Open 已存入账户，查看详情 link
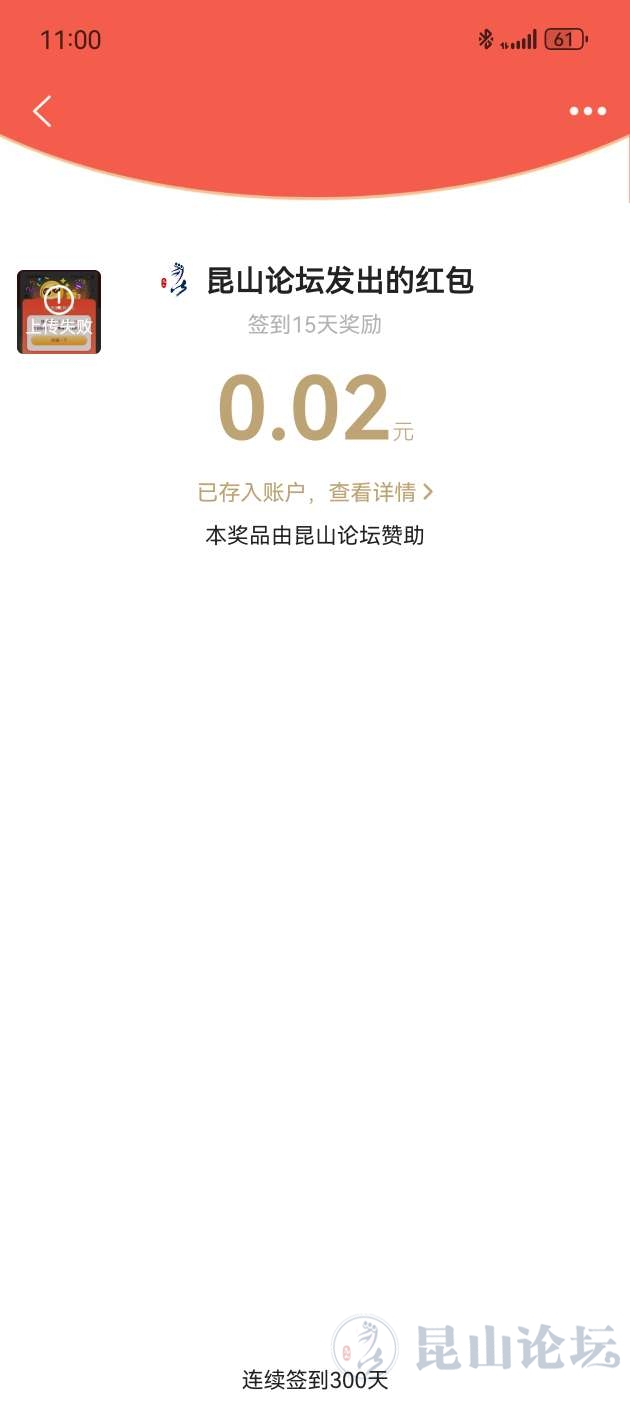 (315, 492)
